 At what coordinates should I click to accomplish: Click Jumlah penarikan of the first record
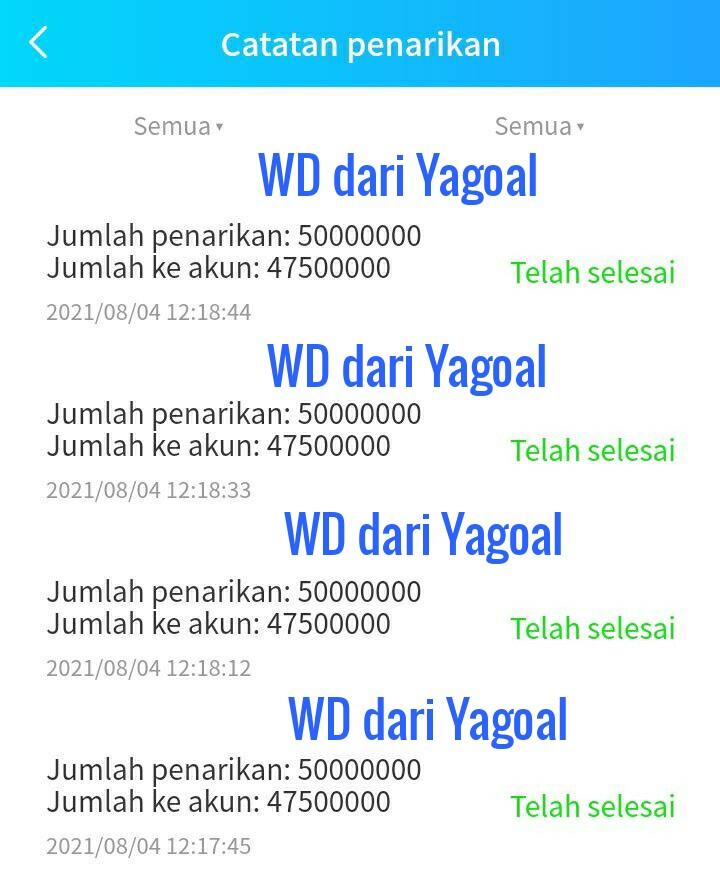click(235, 237)
